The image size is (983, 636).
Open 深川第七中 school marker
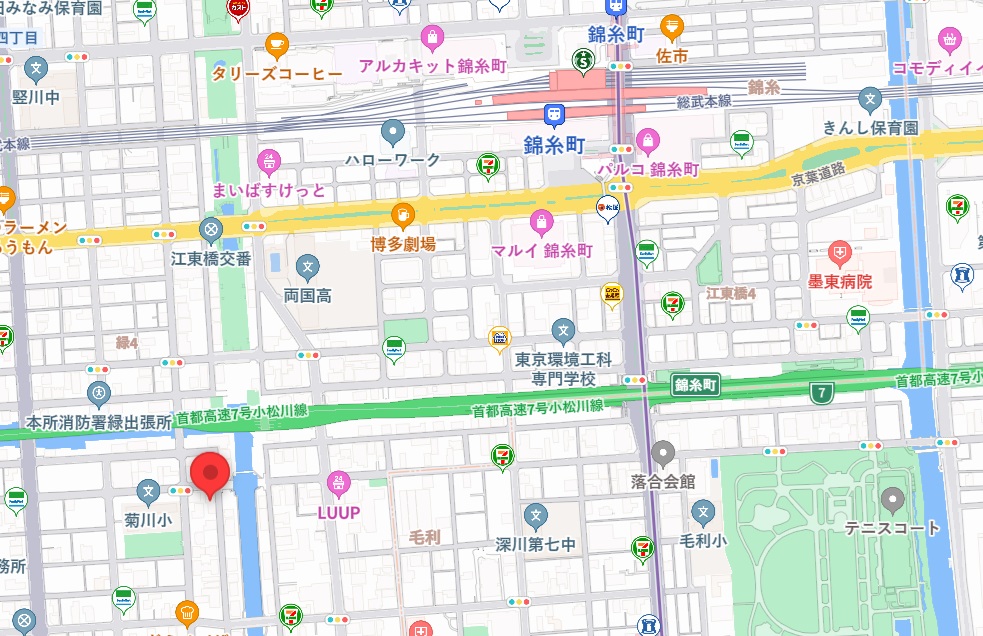pyautogui.click(x=537, y=517)
